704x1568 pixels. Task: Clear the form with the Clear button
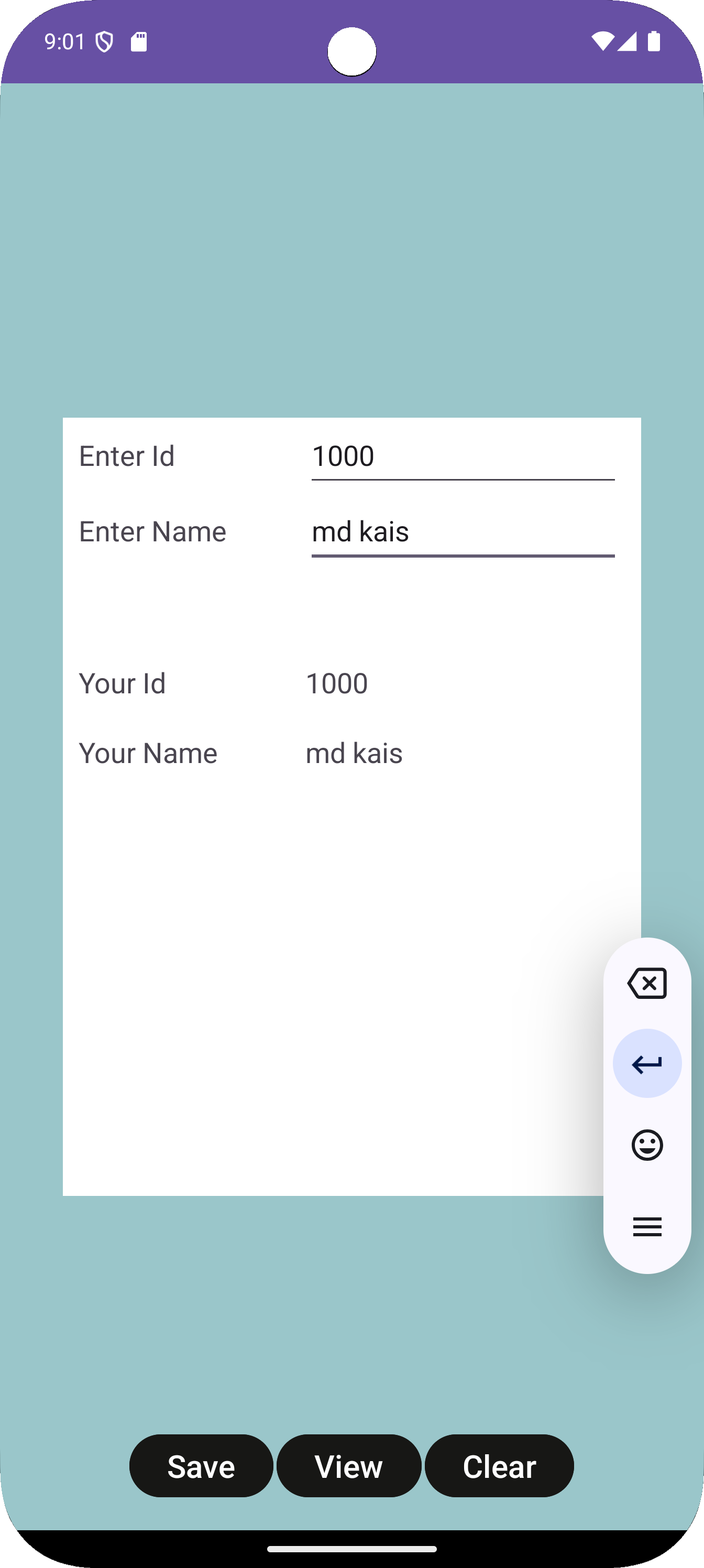click(499, 1466)
